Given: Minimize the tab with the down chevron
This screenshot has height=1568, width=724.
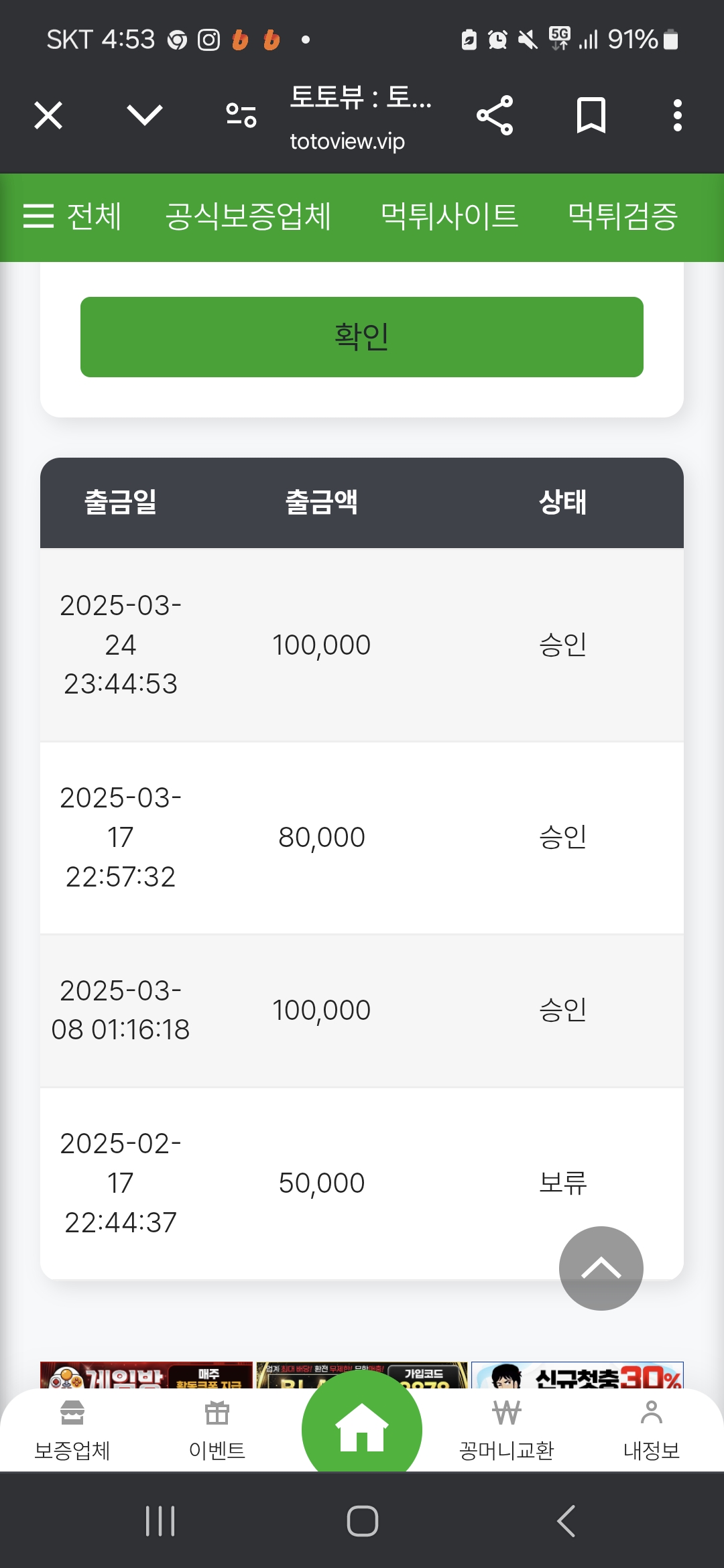Looking at the screenshot, I should click(145, 115).
